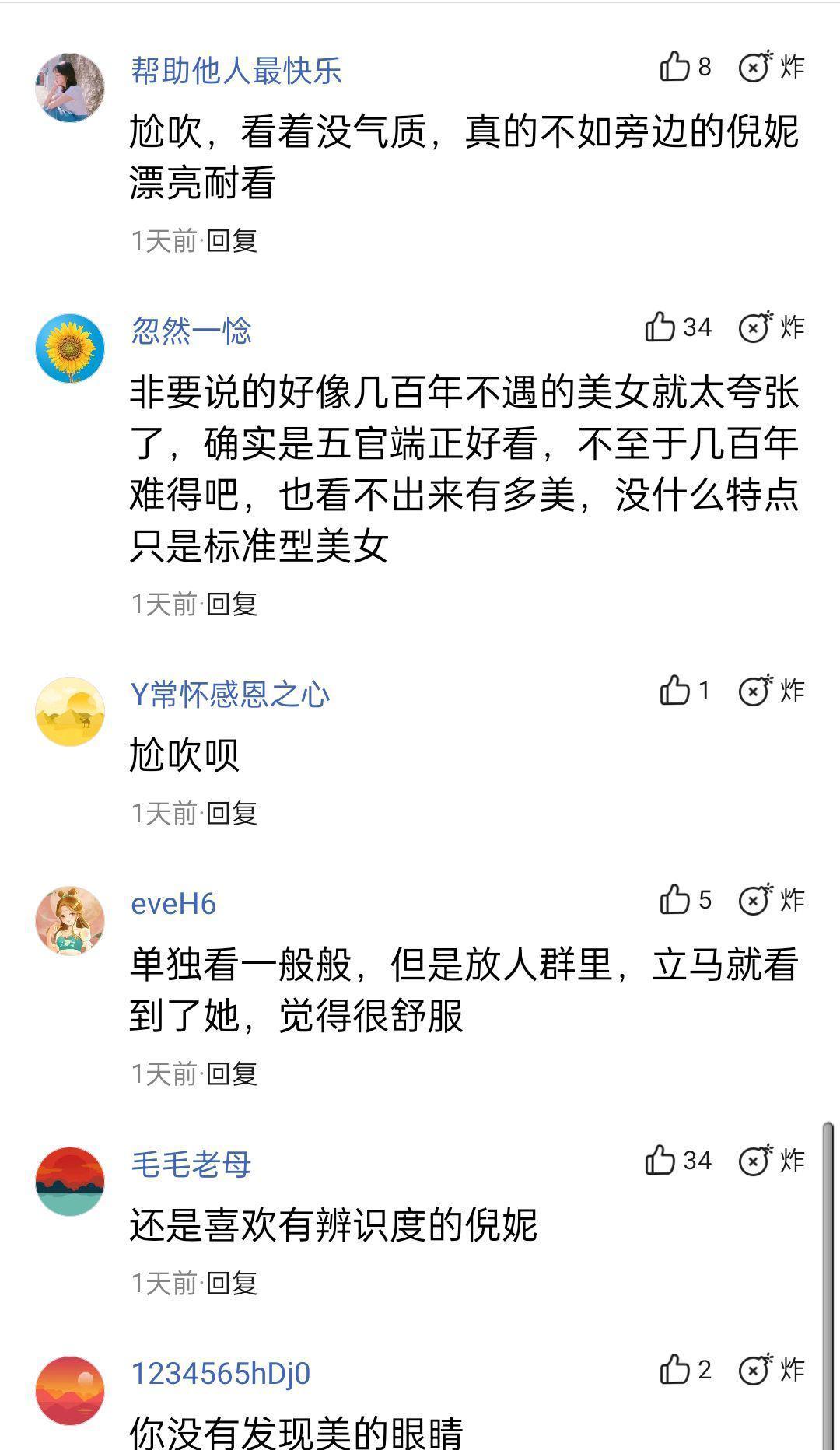Reply to 忽然一惗's comment
This screenshot has height=1450, width=840.
[232, 604]
